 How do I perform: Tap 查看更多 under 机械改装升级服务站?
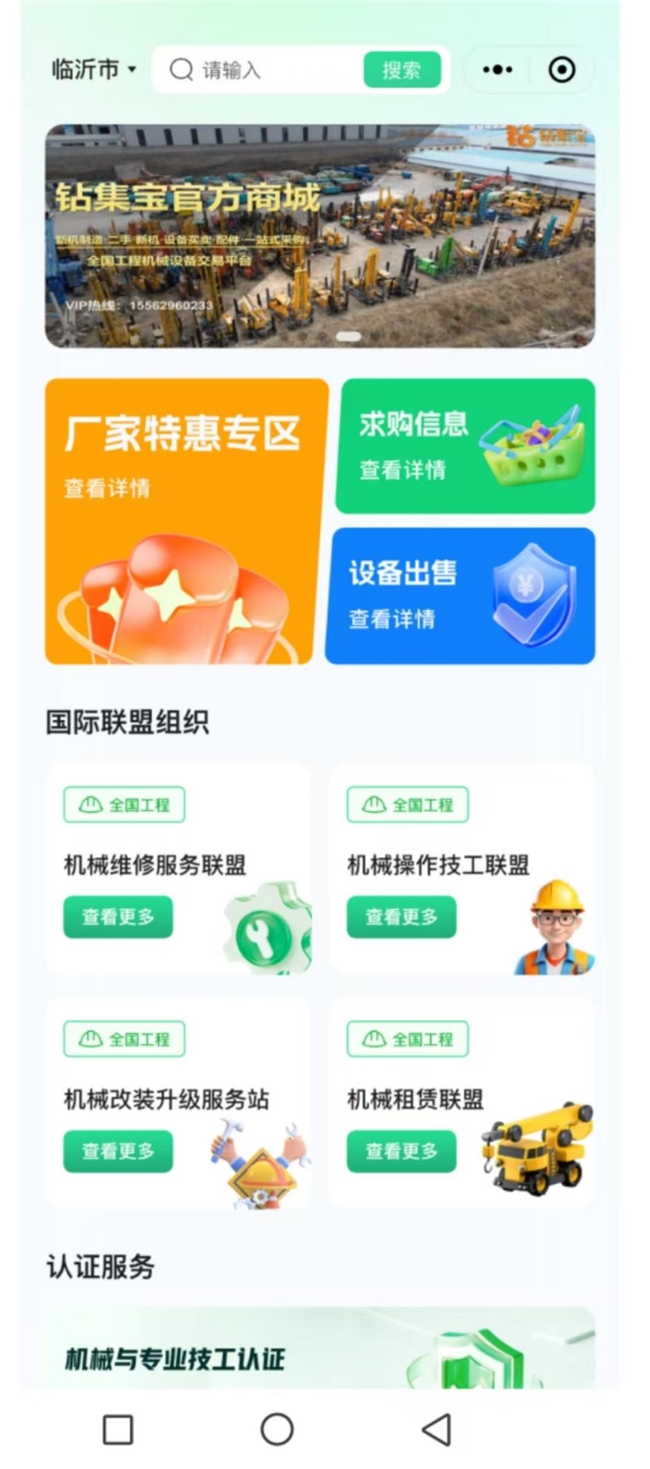click(118, 1151)
